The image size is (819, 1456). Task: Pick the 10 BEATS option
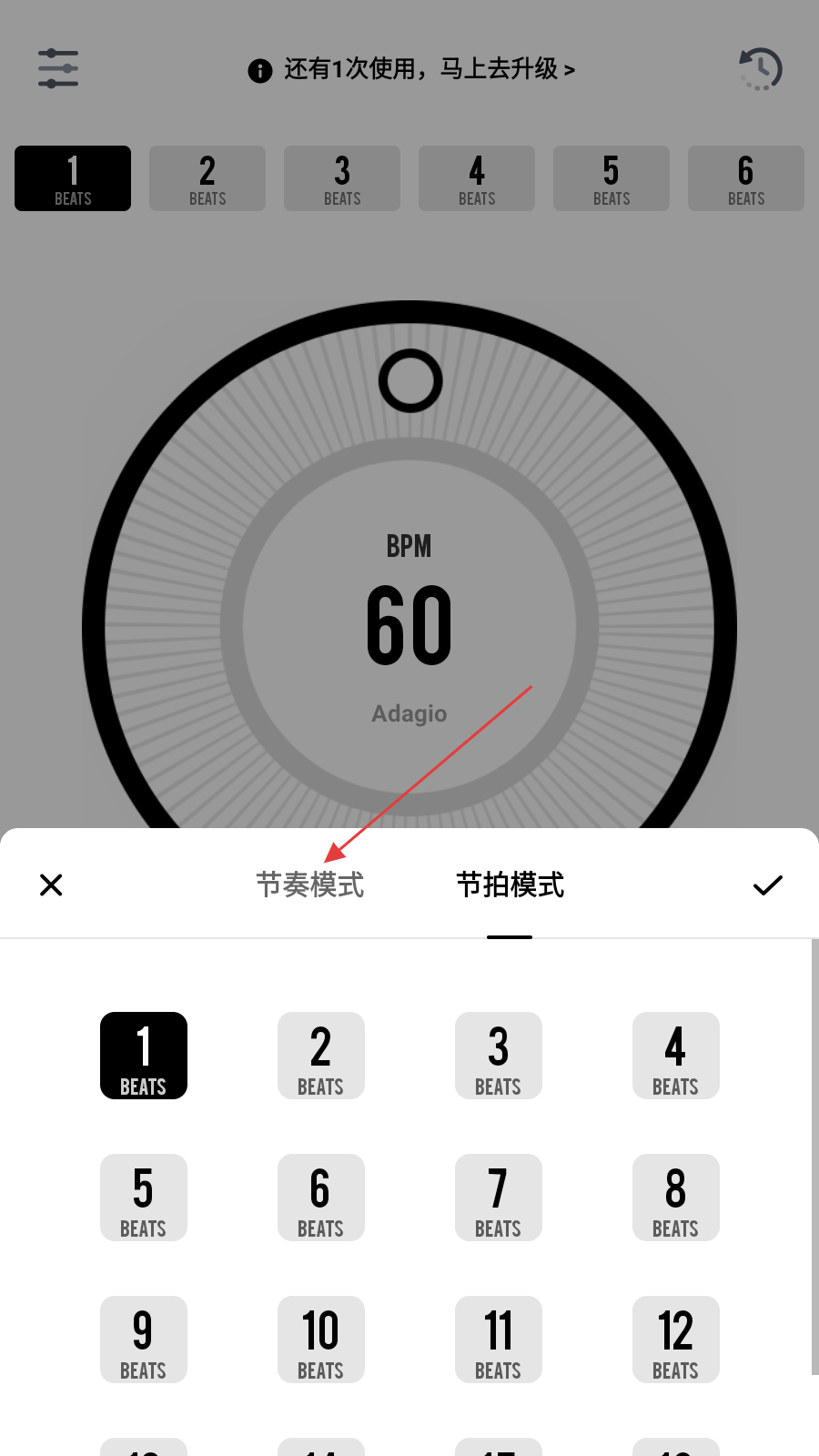click(320, 1340)
